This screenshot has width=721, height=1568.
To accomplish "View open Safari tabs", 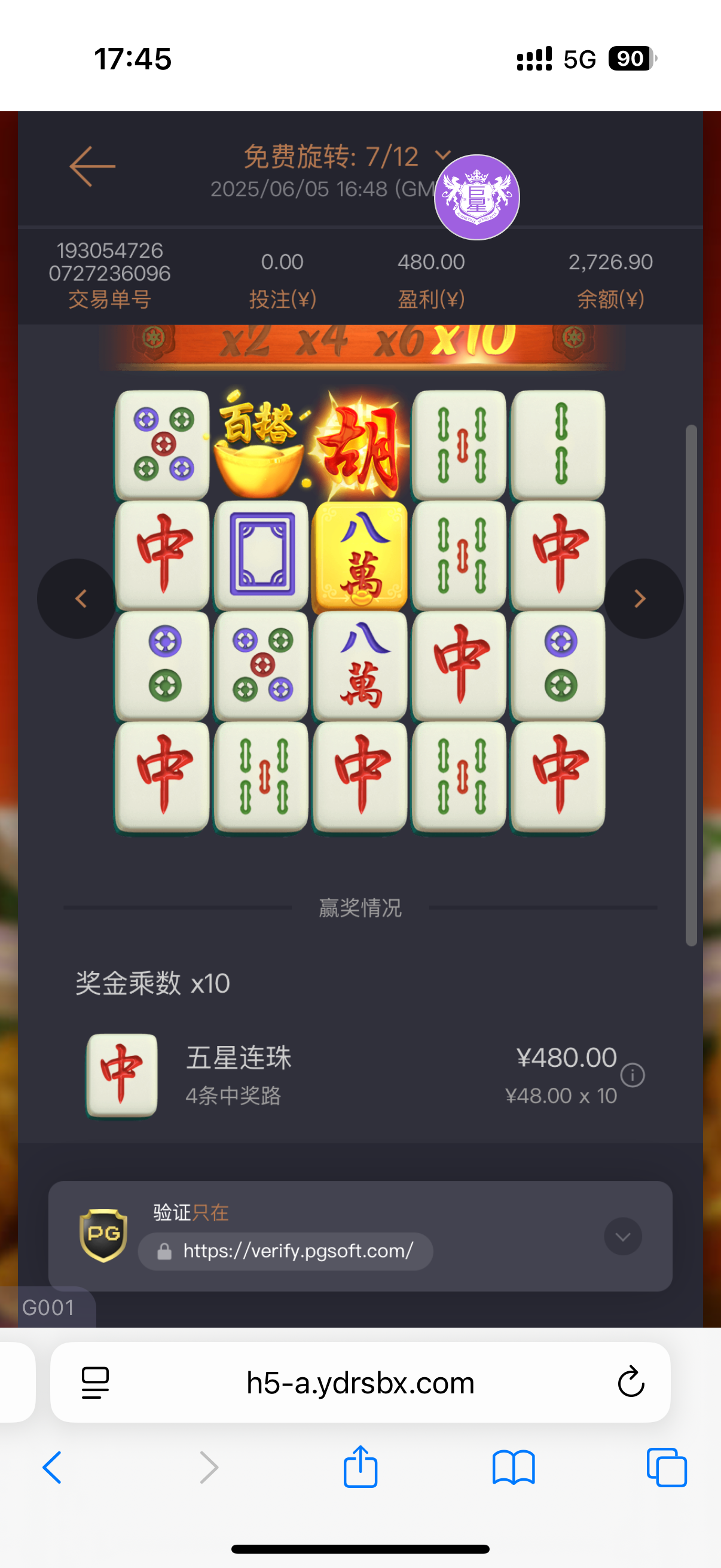I will (666, 1468).
